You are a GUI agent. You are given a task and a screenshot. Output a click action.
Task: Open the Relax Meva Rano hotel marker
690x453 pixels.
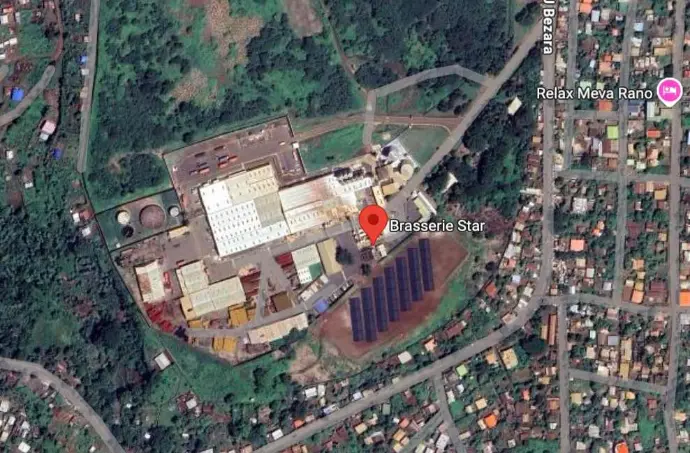[x=669, y=92]
